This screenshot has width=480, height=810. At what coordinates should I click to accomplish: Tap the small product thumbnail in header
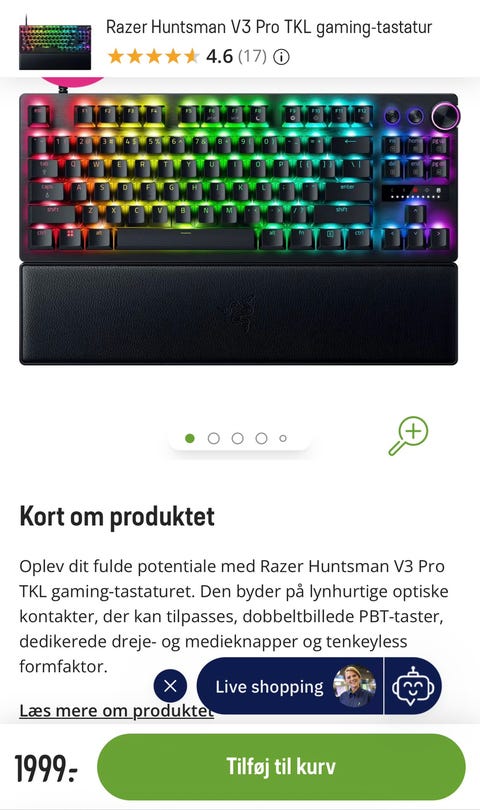pos(55,43)
